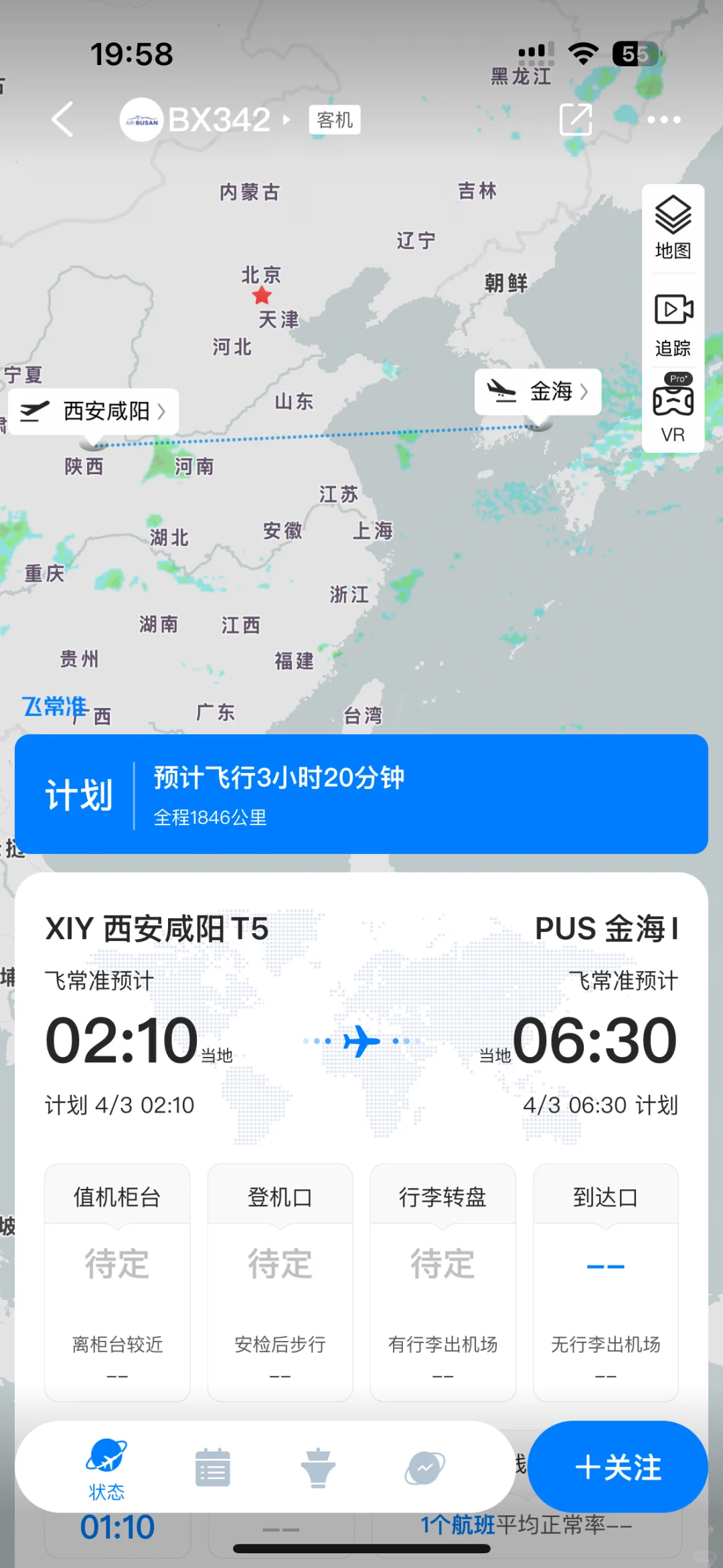Screen dimensions: 723x1568
Task: Open the 登机口 boarding gate card
Action: 280,1281
